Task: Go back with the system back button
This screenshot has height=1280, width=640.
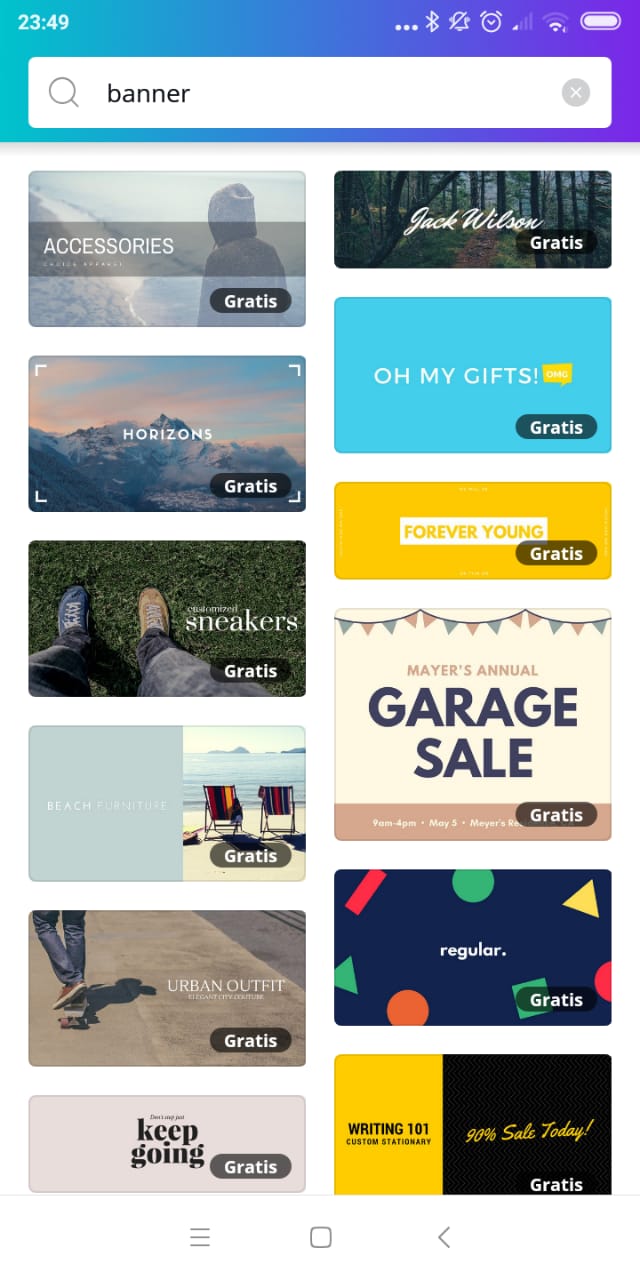Action: [x=444, y=1237]
